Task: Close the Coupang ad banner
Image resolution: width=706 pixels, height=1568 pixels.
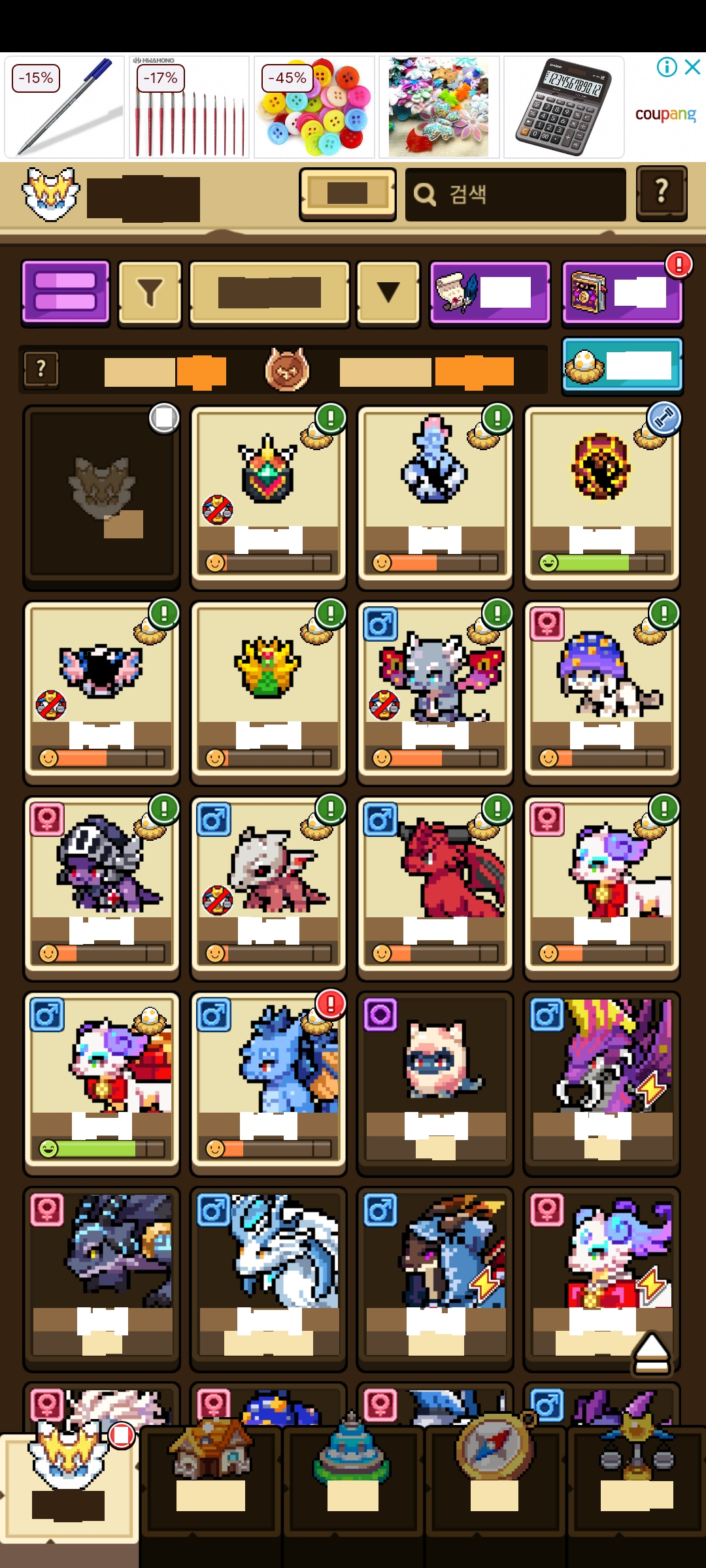Action: click(692, 67)
